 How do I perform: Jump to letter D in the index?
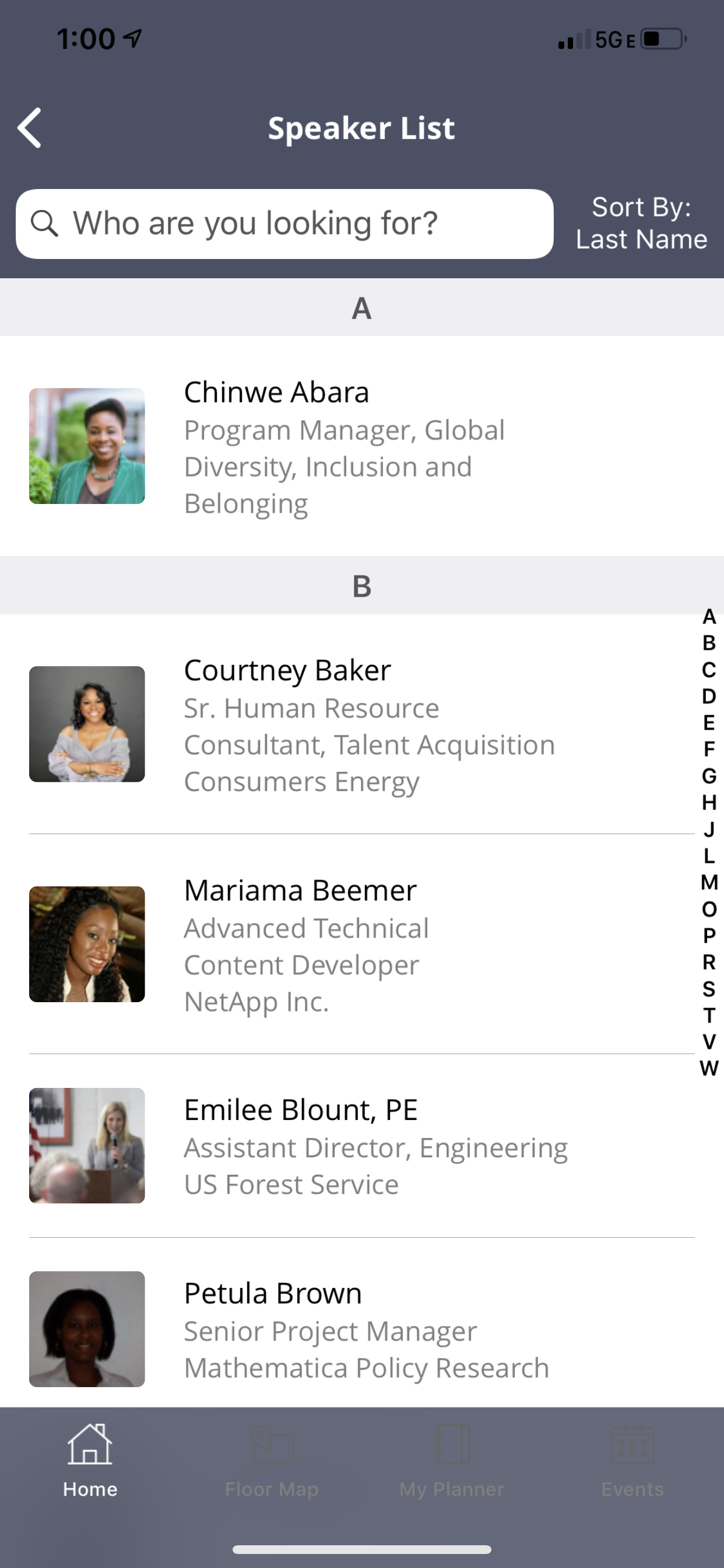(709, 696)
